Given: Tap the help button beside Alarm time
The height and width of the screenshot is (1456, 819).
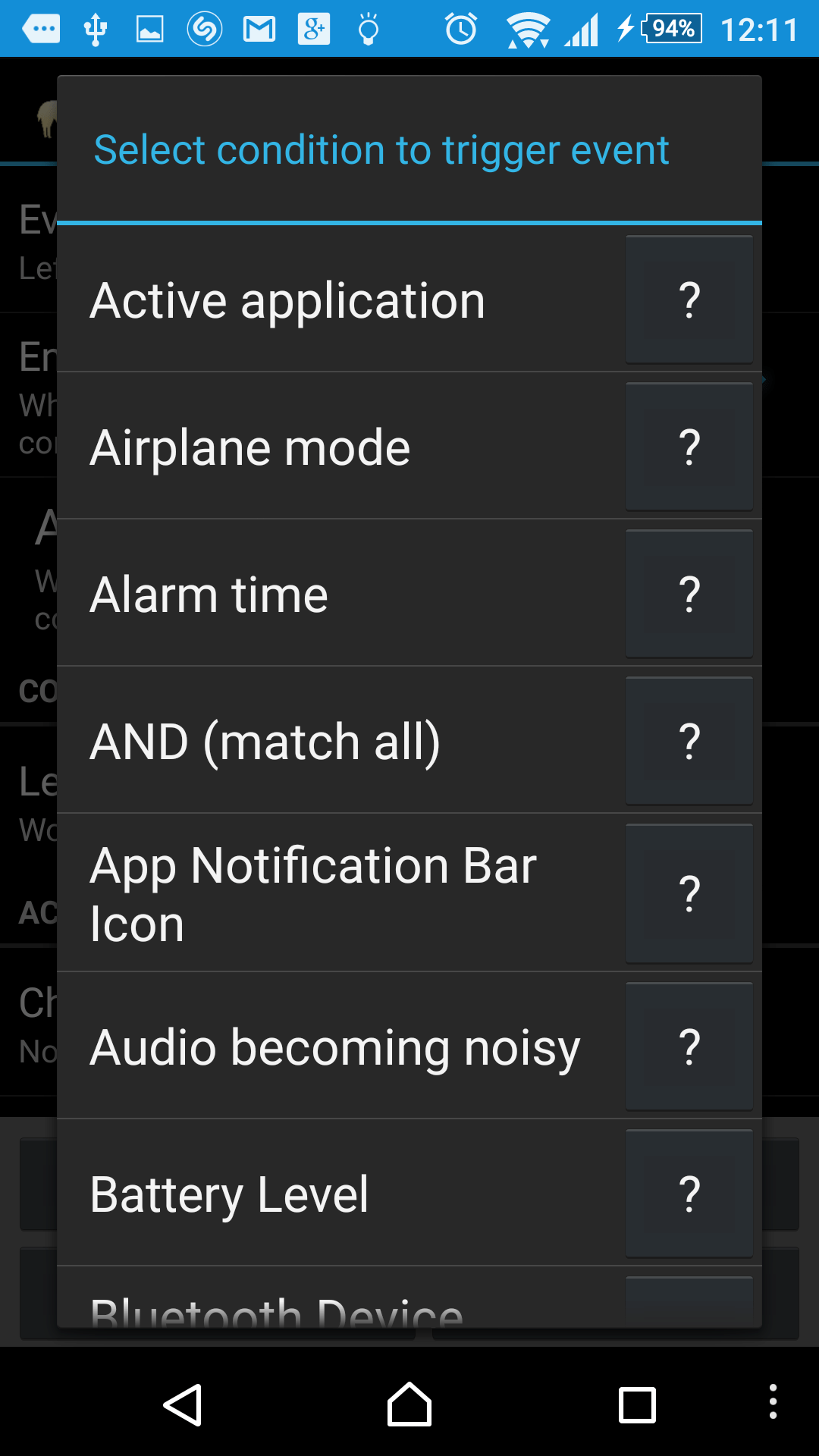Looking at the screenshot, I should click(689, 594).
